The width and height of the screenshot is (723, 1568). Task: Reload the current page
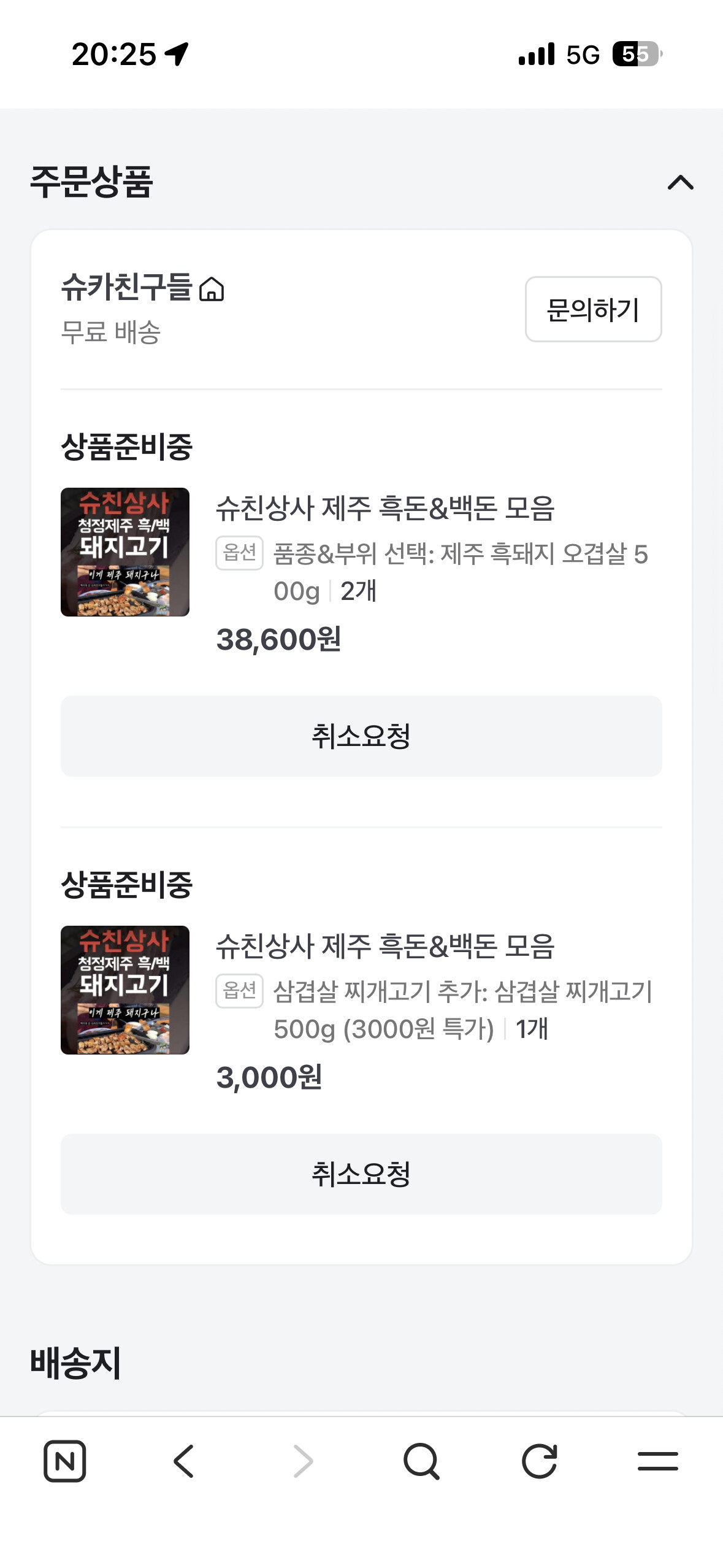click(540, 1461)
